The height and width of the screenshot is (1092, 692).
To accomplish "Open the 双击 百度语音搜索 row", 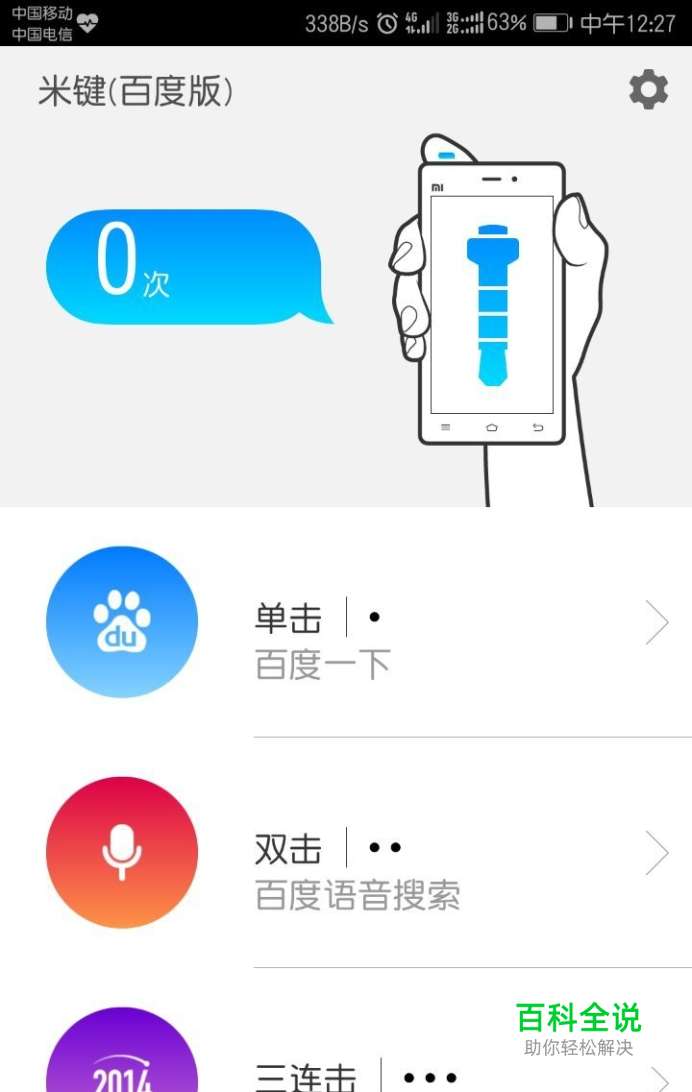I will 400,853.
